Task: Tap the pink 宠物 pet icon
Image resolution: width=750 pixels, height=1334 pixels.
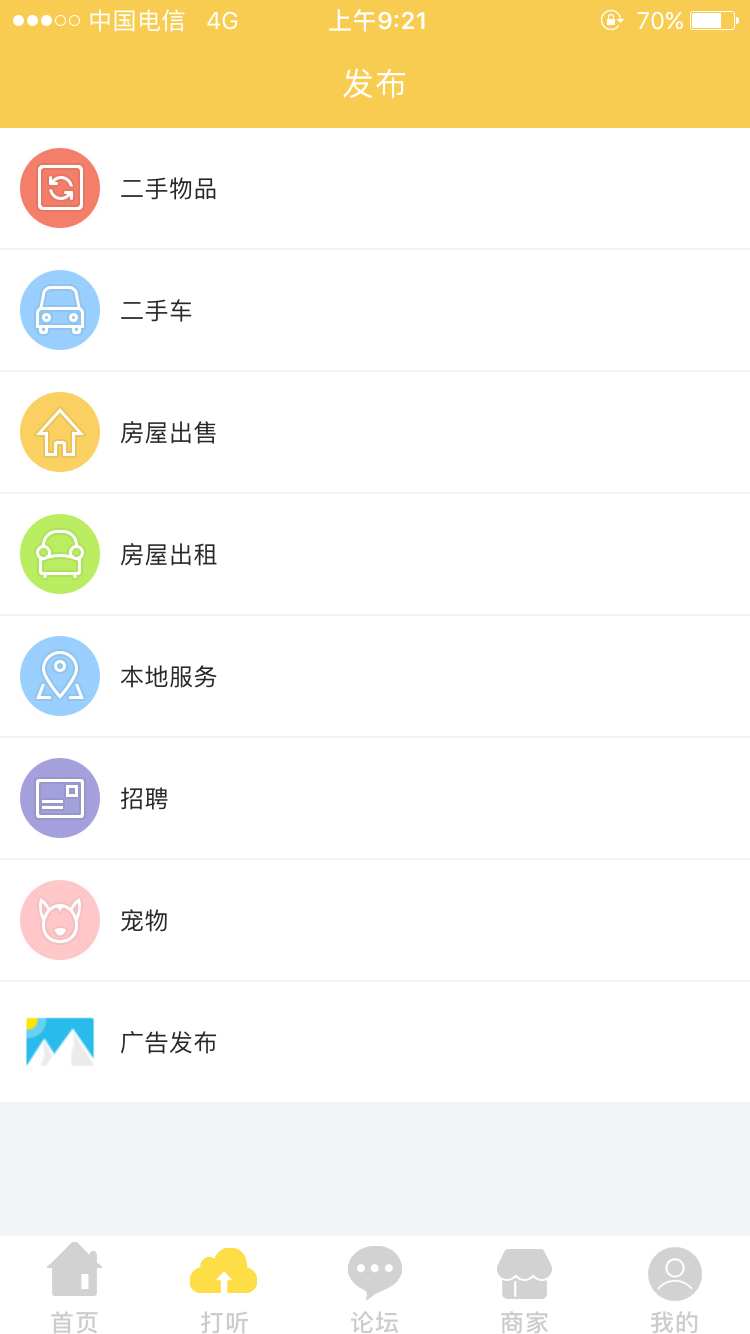Action: [60, 920]
